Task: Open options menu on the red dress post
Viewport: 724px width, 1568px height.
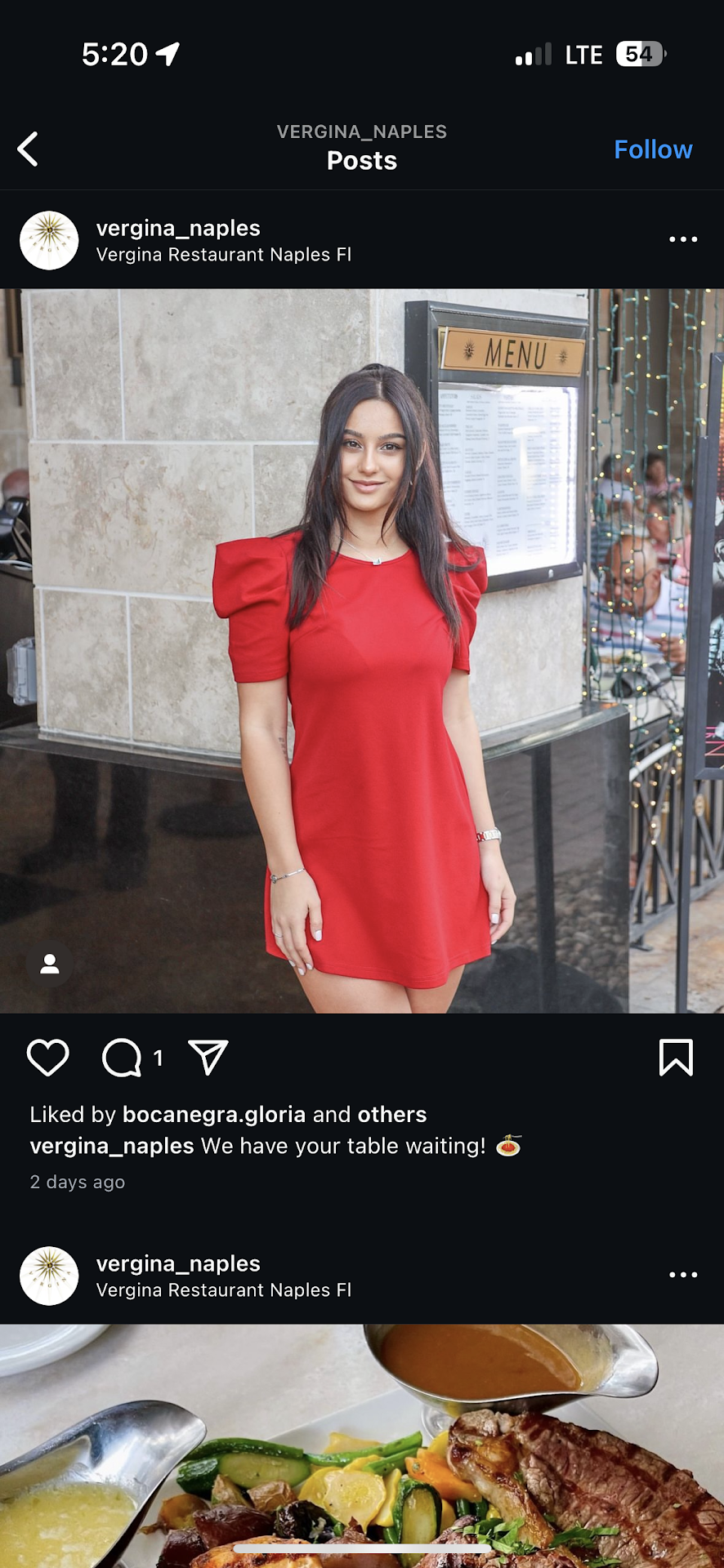Action: point(682,239)
